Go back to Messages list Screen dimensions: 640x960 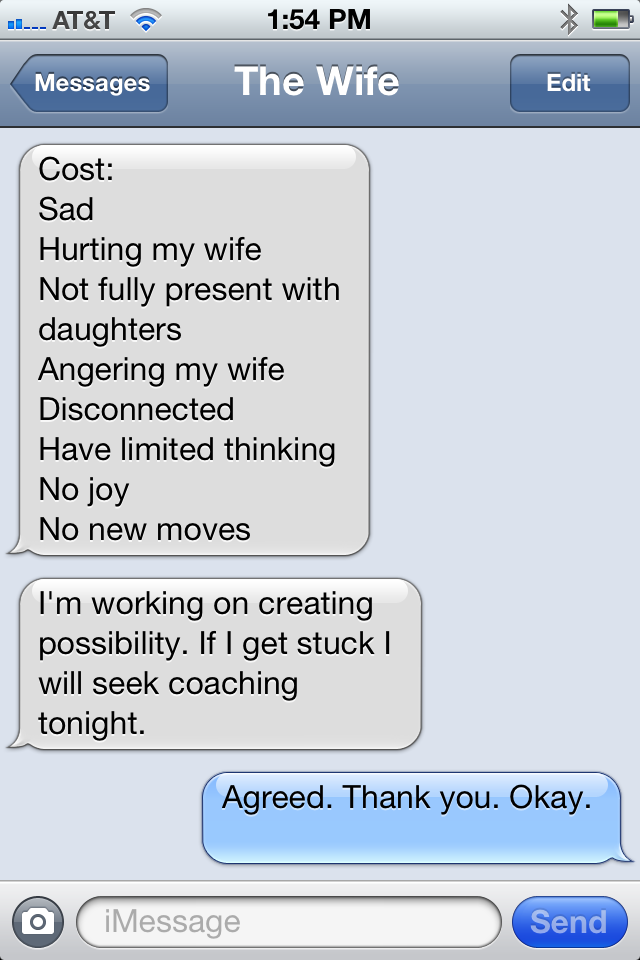coord(90,83)
